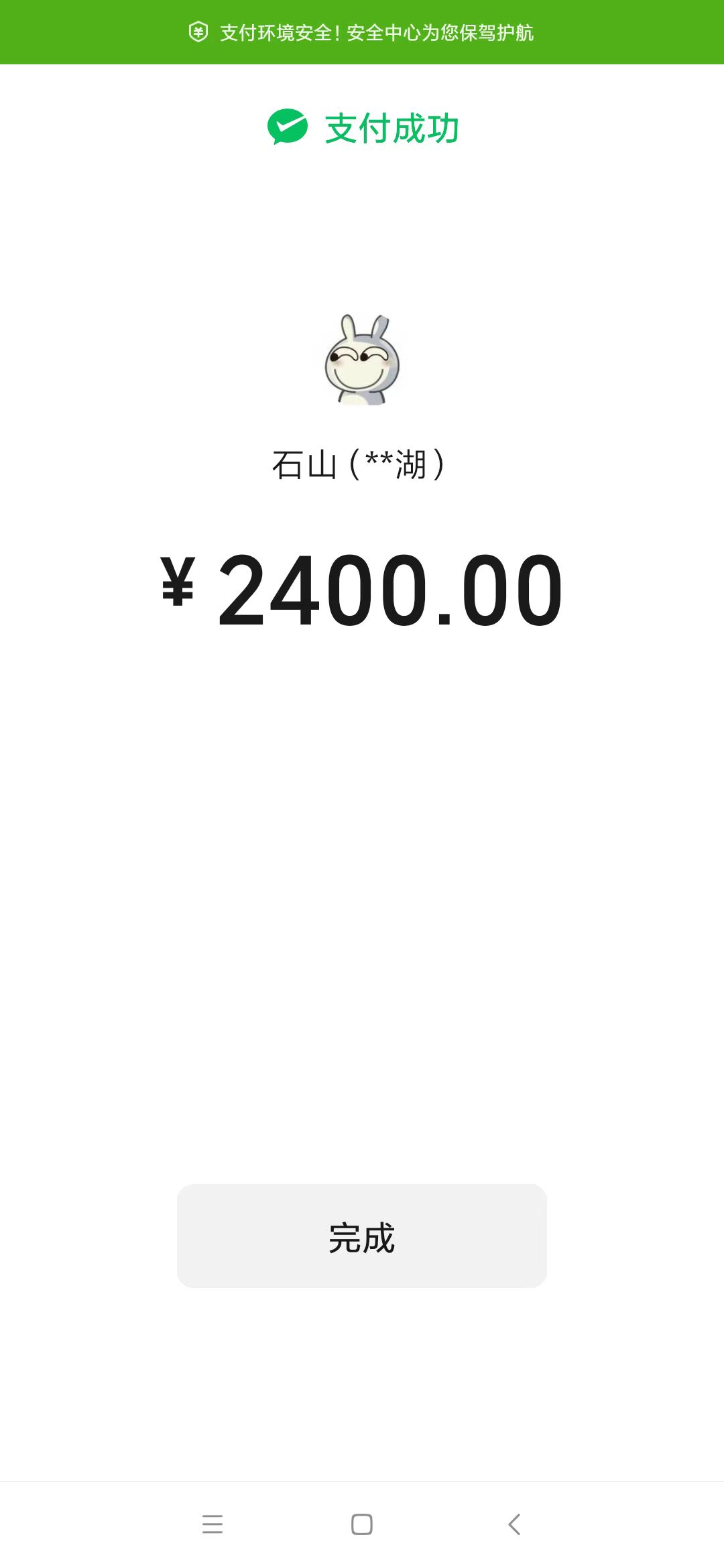Image resolution: width=724 pixels, height=1568 pixels.
Task: Tap the 完成 button to finish
Action: point(362,1236)
